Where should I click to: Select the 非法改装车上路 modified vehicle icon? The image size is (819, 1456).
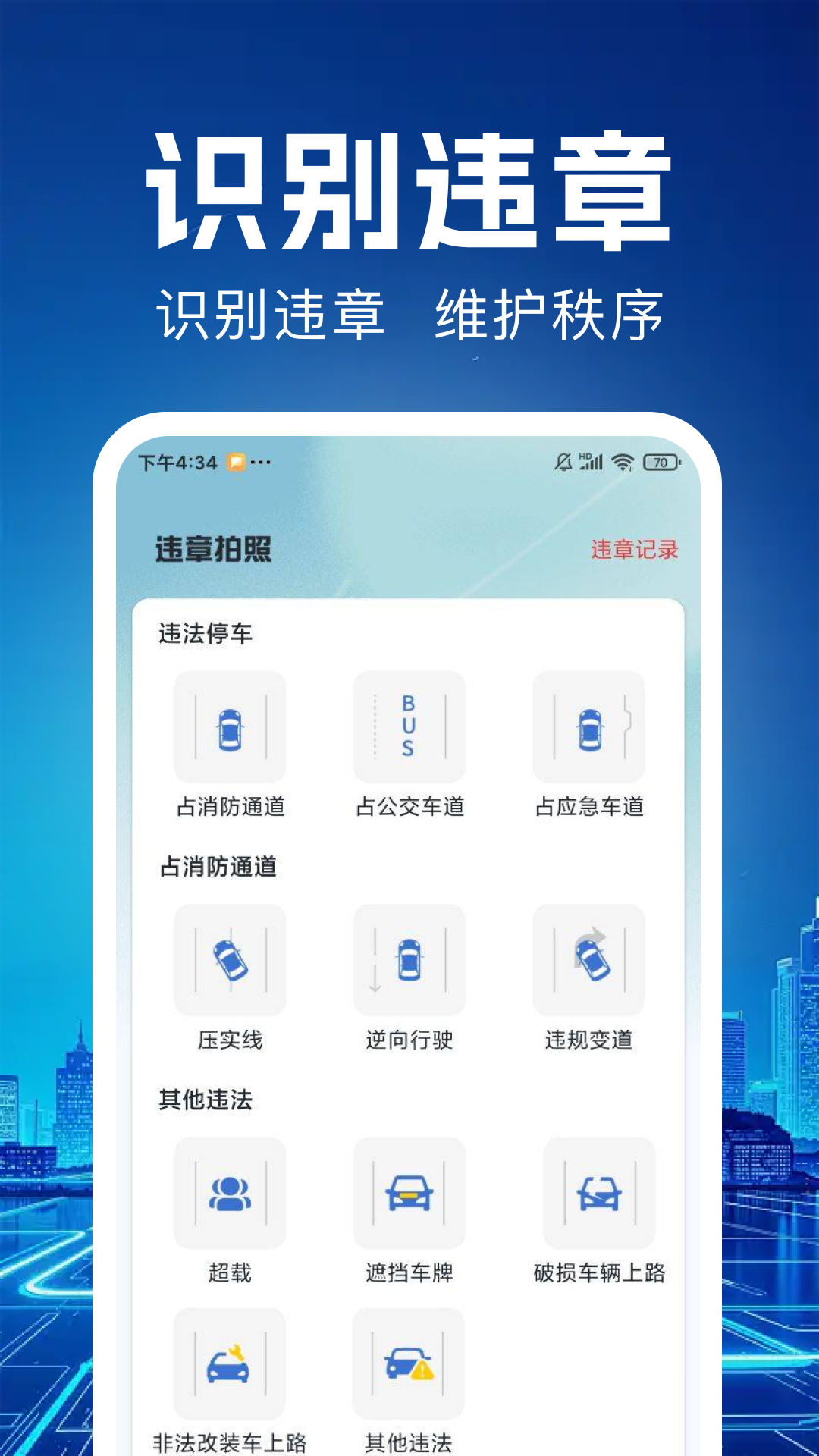pyautogui.click(x=230, y=1361)
